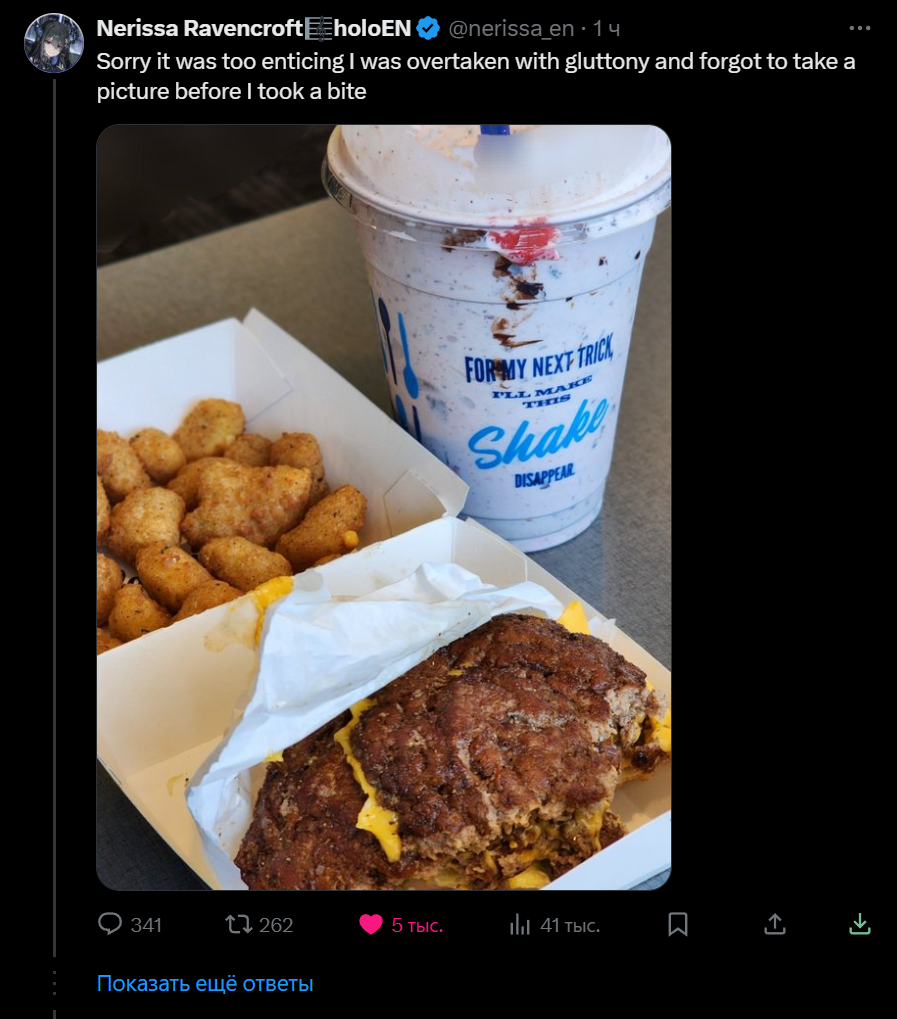Open the tweet's three-dot overflow menu
Viewport: 897px width, 1019px height.
pos(859,29)
